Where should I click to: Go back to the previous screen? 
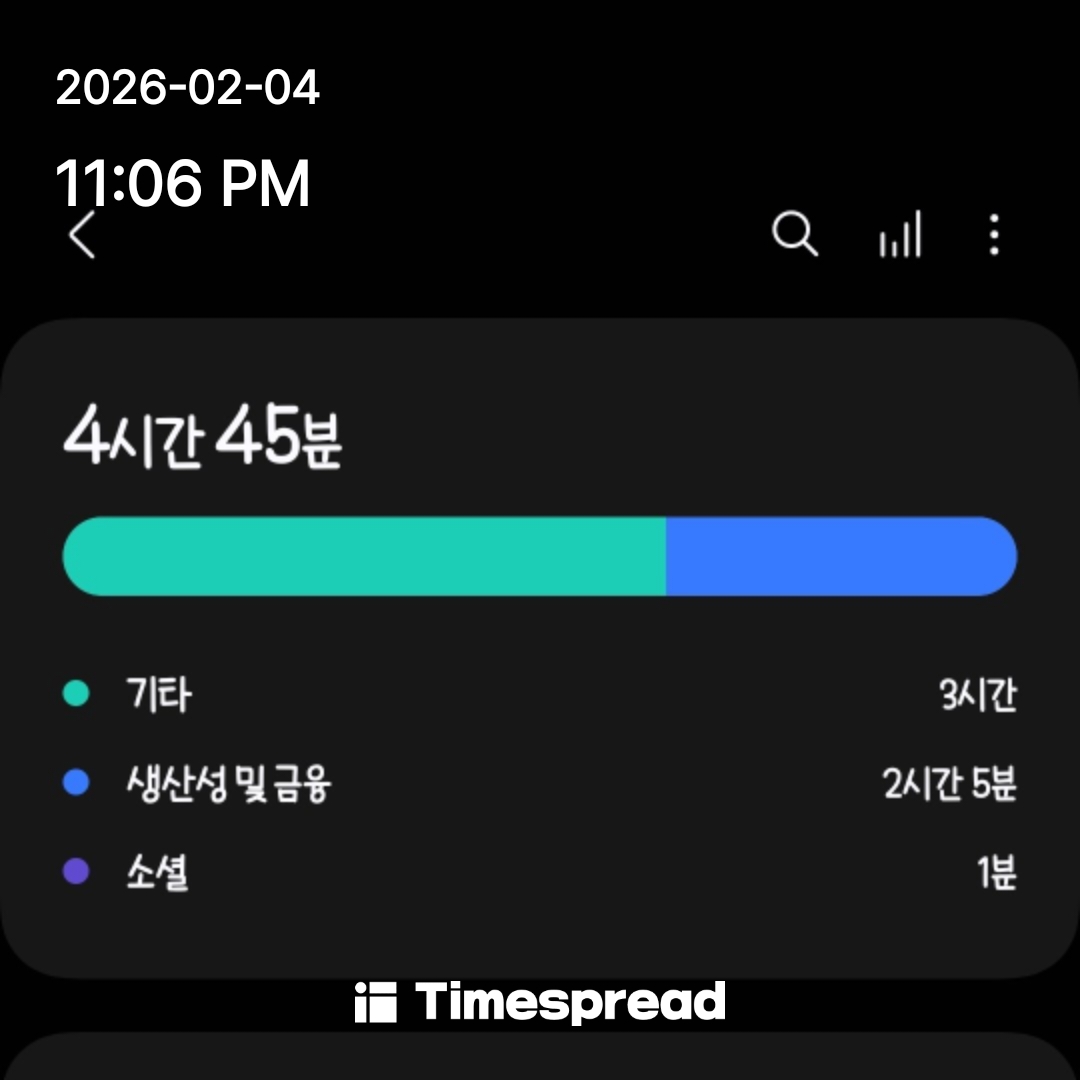[x=82, y=236]
